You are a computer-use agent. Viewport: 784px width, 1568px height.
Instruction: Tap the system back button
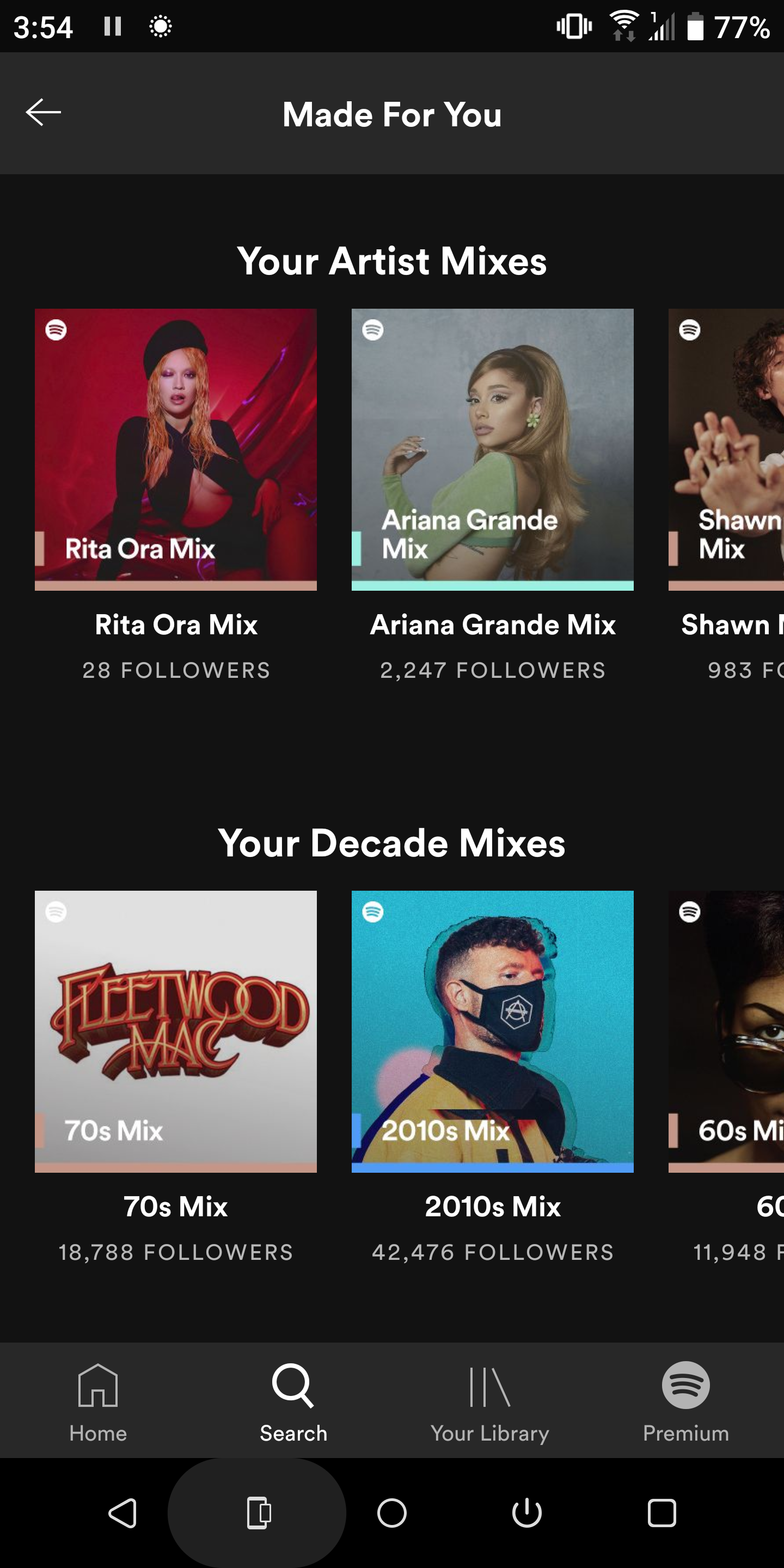tap(122, 1512)
